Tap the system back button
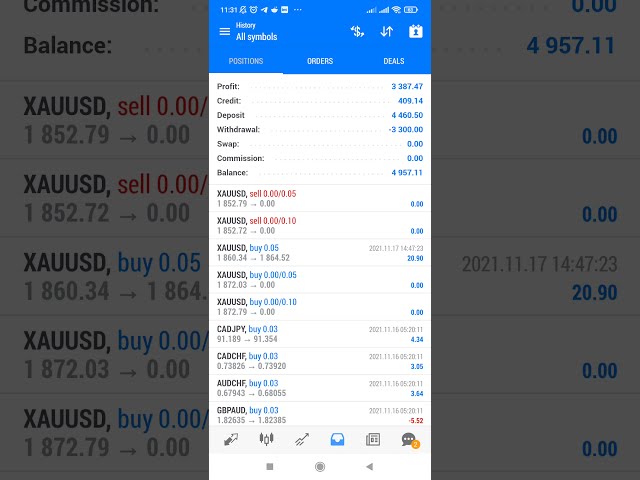 pyautogui.click(x=369, y=466)
